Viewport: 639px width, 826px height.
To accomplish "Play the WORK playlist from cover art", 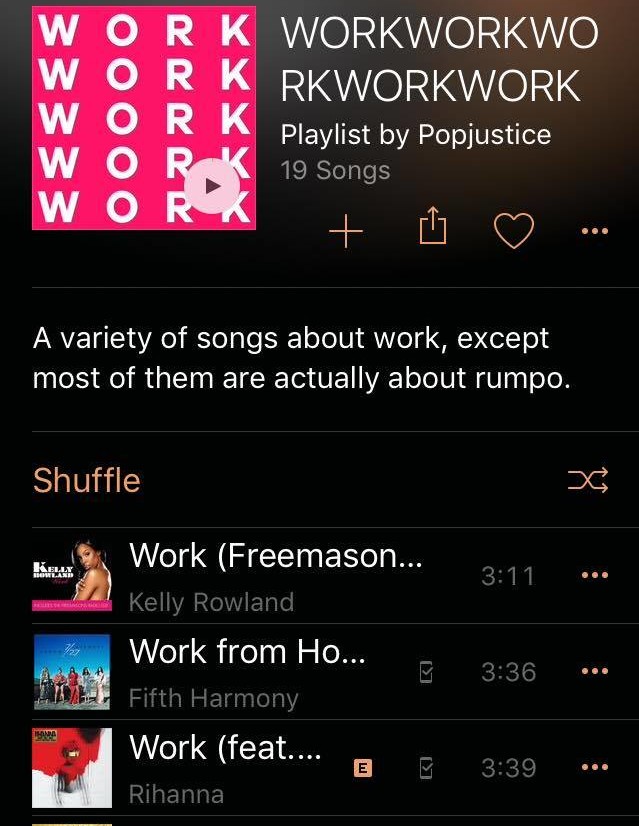I will [x=212, y=186].
